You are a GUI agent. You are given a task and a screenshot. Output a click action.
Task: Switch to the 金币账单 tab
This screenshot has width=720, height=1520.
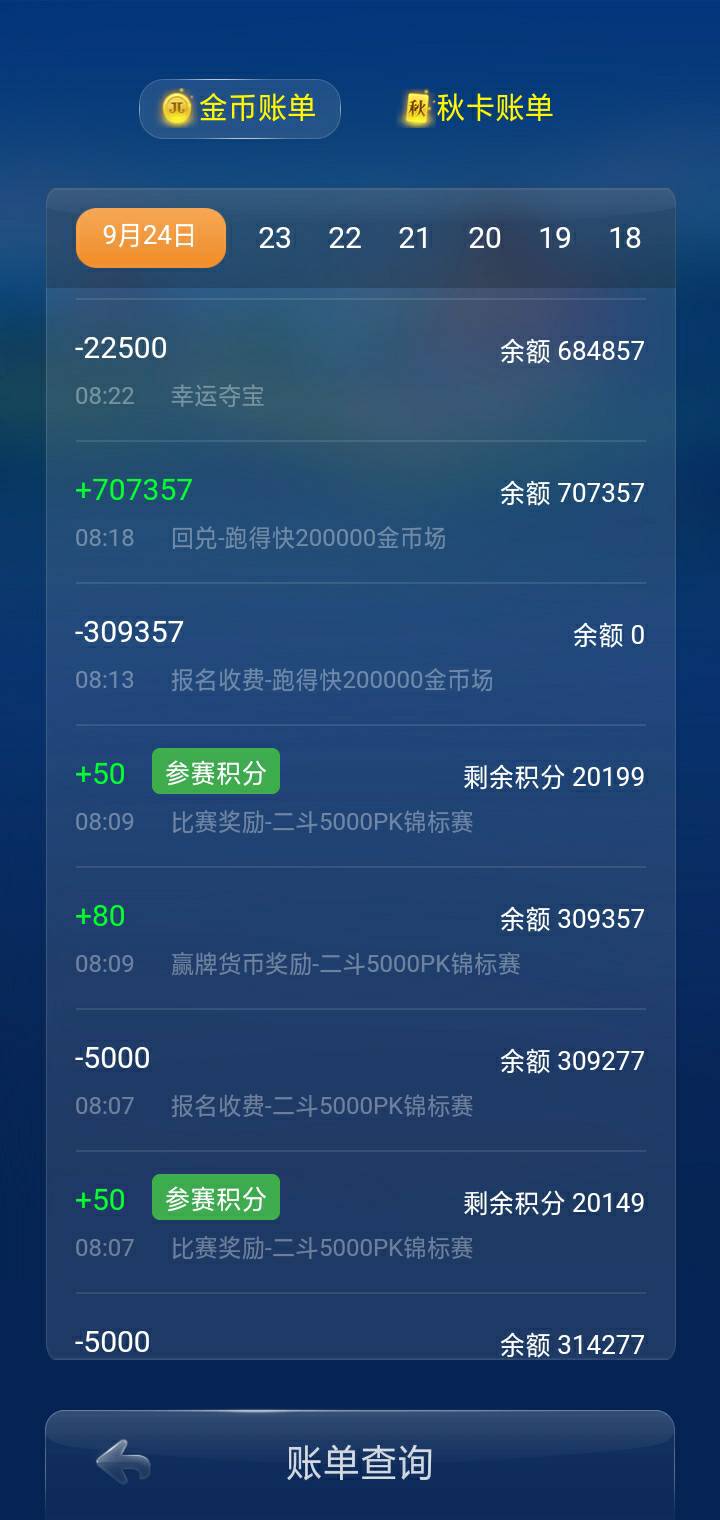pyautogui.click(x=240, y=108)
